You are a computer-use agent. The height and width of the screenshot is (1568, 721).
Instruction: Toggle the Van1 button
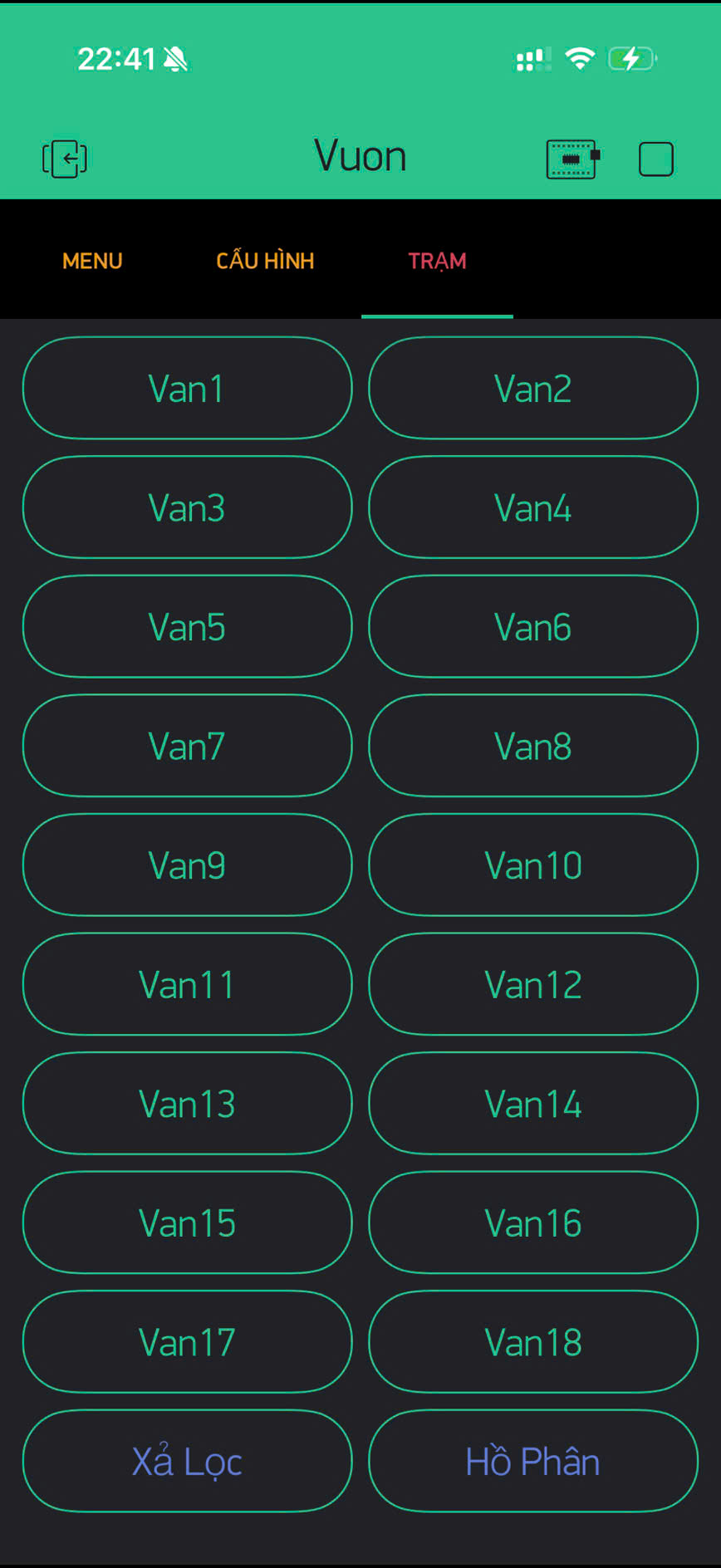[x=187, y=388]
